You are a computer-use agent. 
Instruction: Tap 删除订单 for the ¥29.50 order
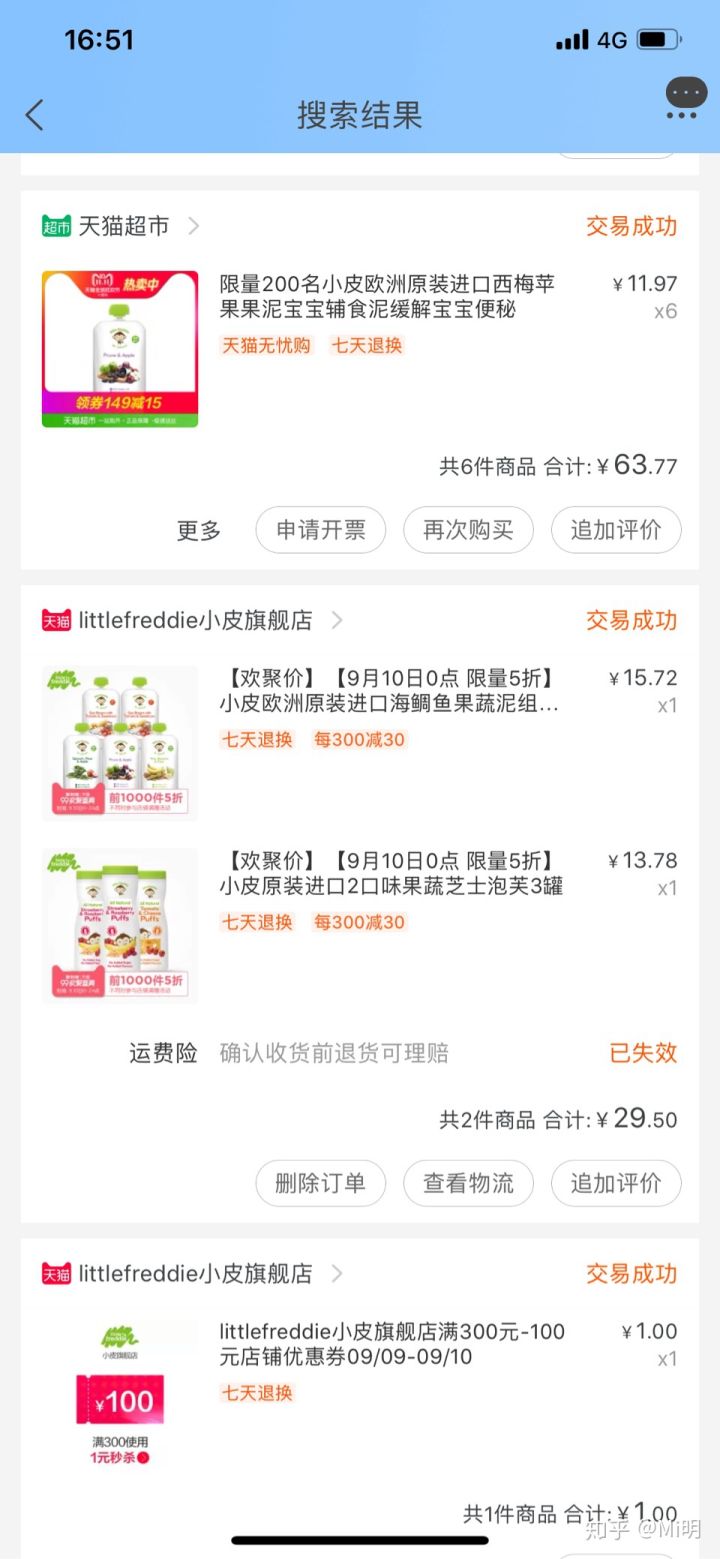[320, 1183]
